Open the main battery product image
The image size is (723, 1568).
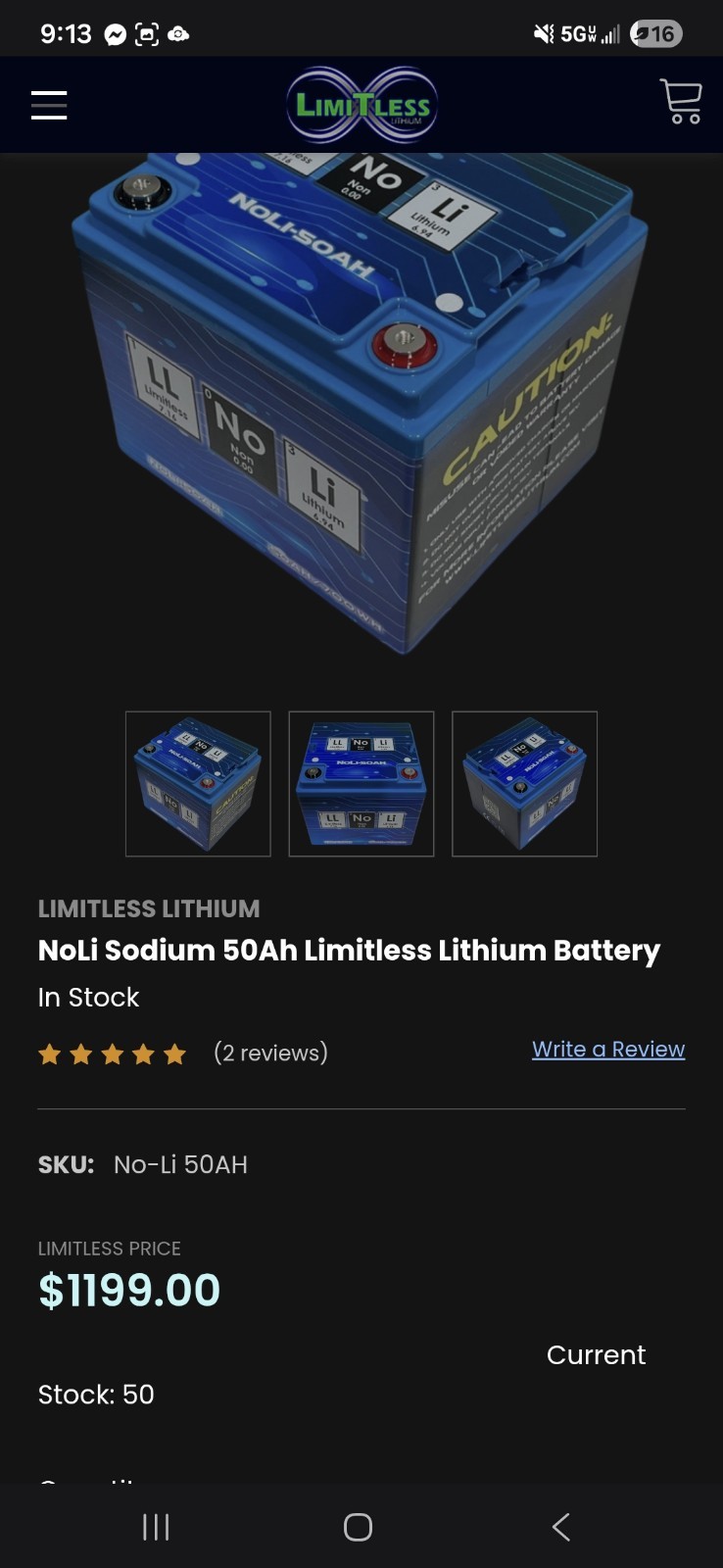click(361, 402)
